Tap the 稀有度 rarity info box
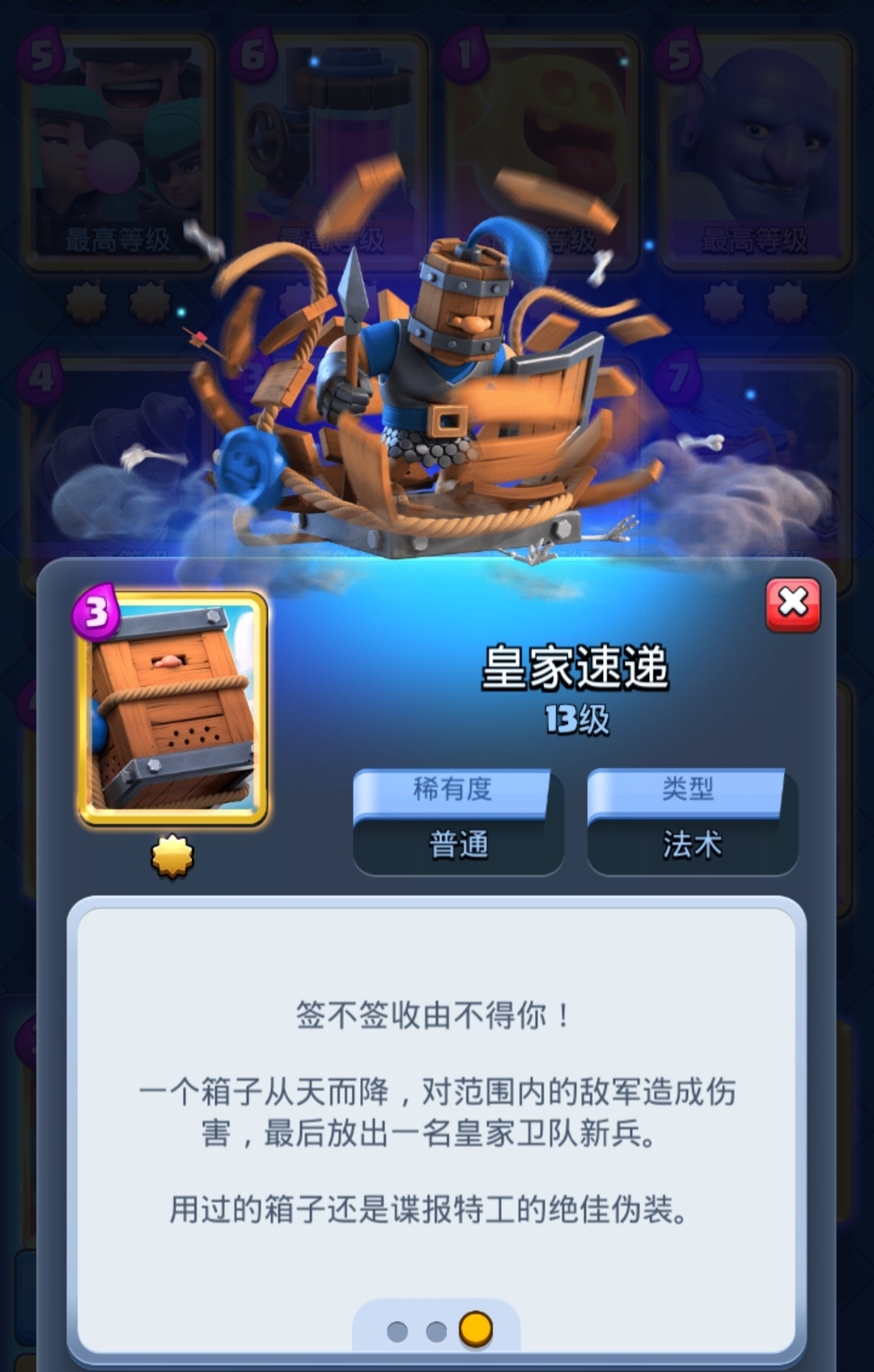Image resolution: width=874 pixels, height=1372 pixels. click(x=458, y=823)
